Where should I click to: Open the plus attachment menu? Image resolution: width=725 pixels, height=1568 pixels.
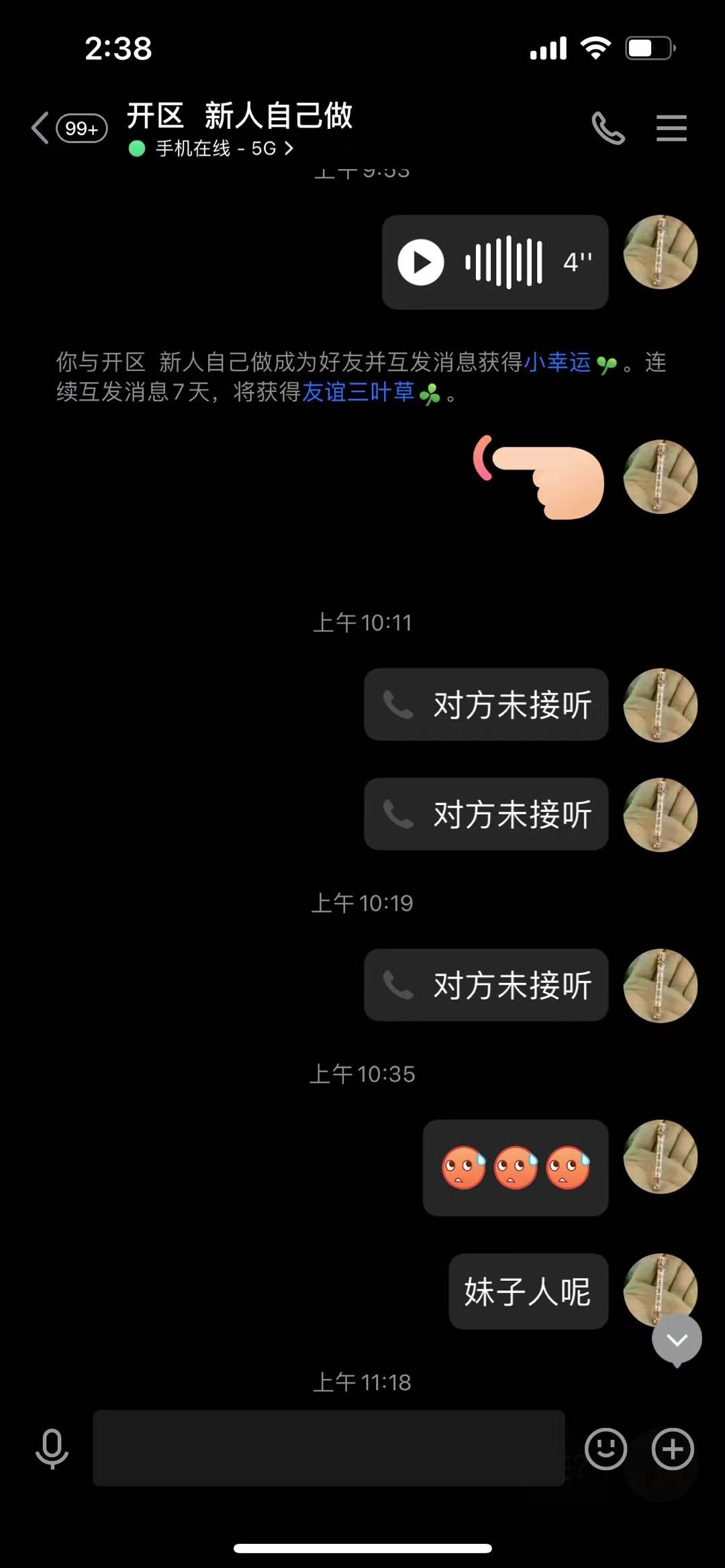tap(673, 1449)
